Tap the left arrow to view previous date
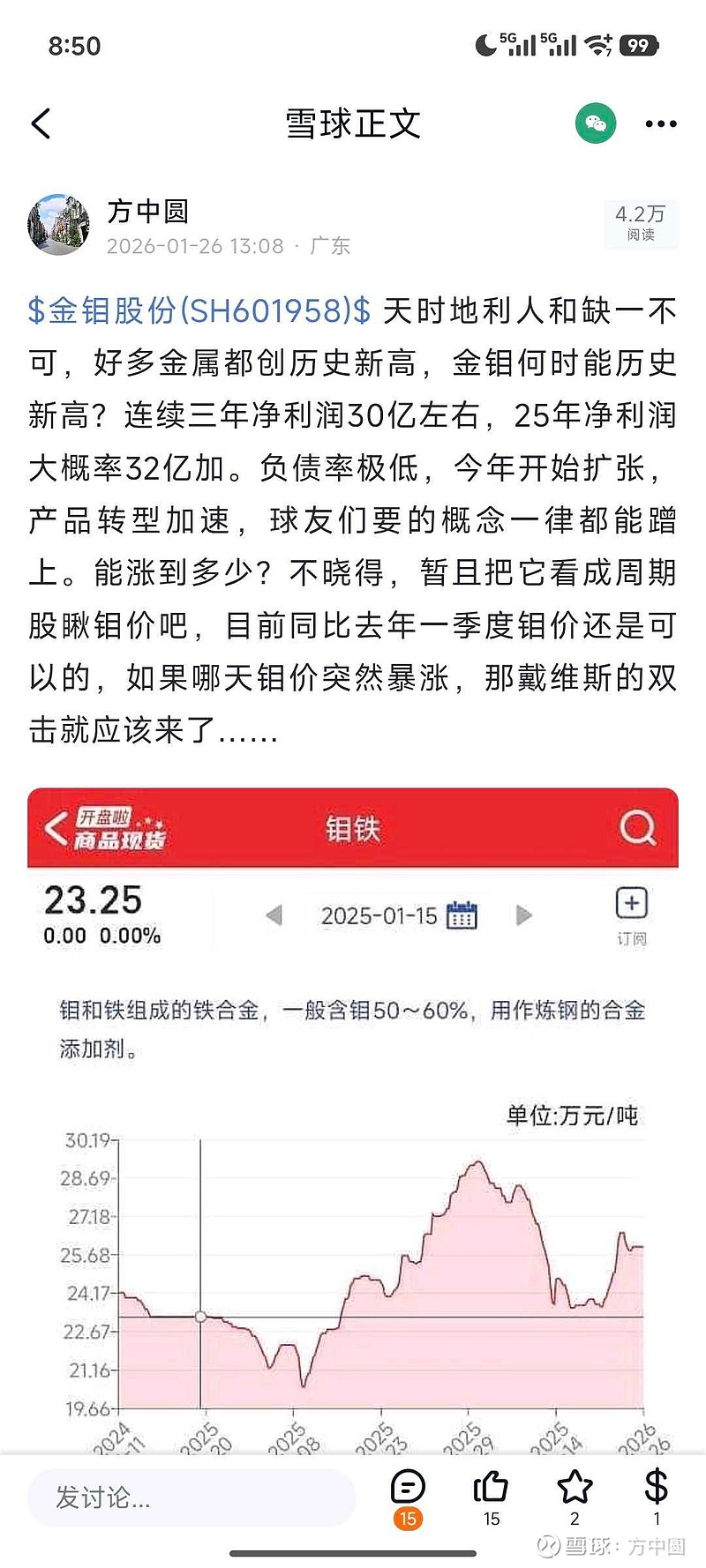This screenshot has width=706, height=1568. (x=276, y=915)
